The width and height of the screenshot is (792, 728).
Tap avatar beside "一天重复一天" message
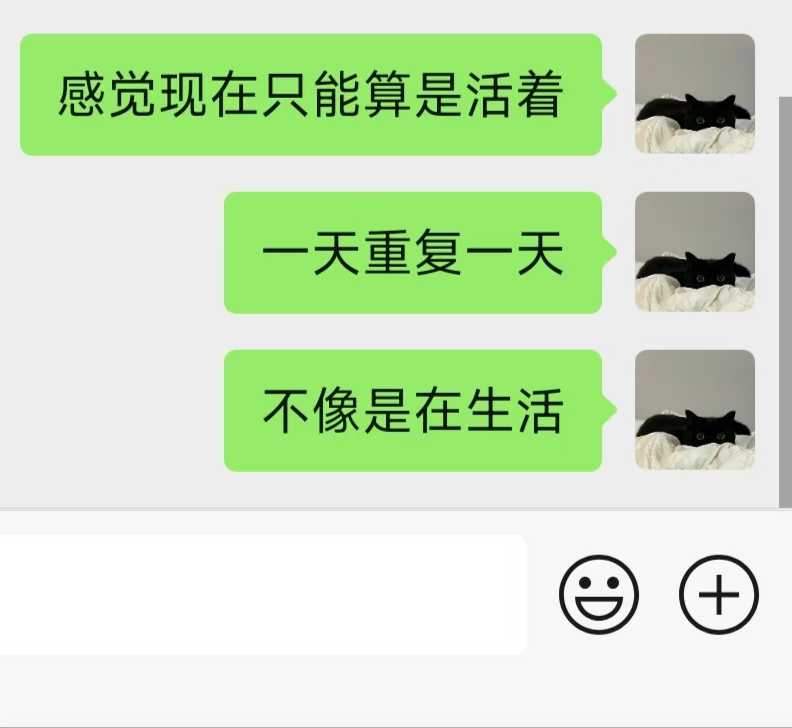[695, 252]
